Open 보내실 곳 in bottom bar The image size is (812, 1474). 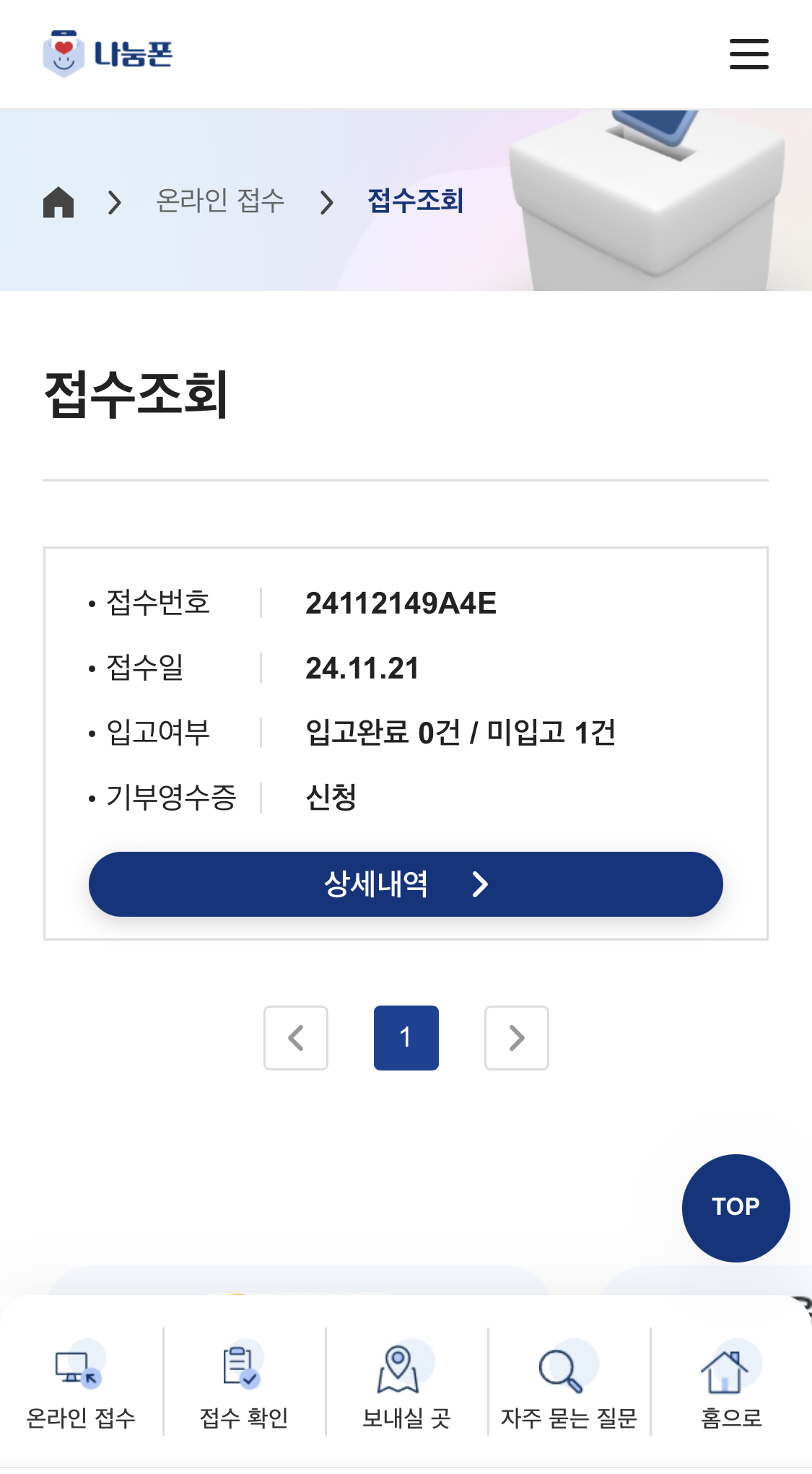coord(406,1386)
